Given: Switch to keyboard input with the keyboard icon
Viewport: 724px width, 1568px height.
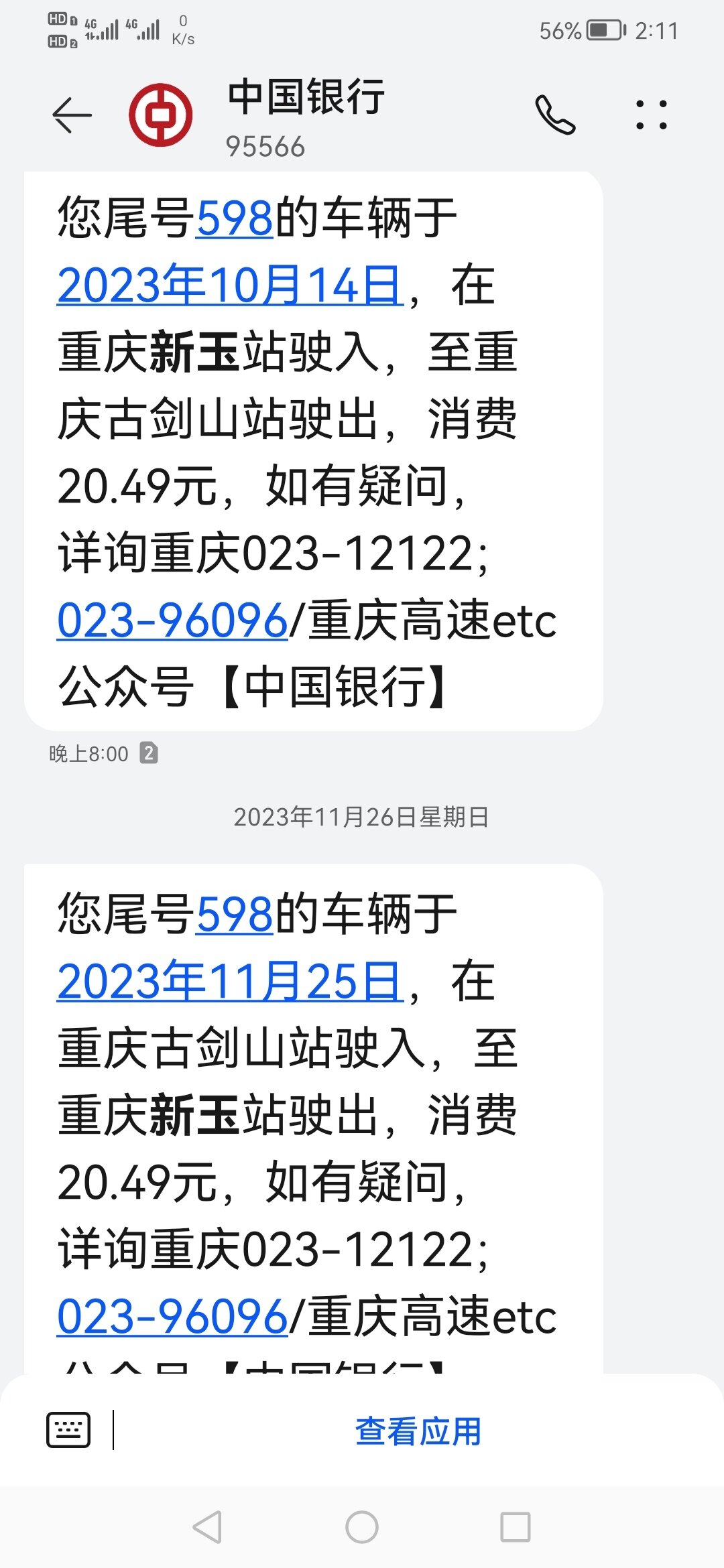Looking at the screenshot, I should pyautogui.click(x=68, y=1430).
